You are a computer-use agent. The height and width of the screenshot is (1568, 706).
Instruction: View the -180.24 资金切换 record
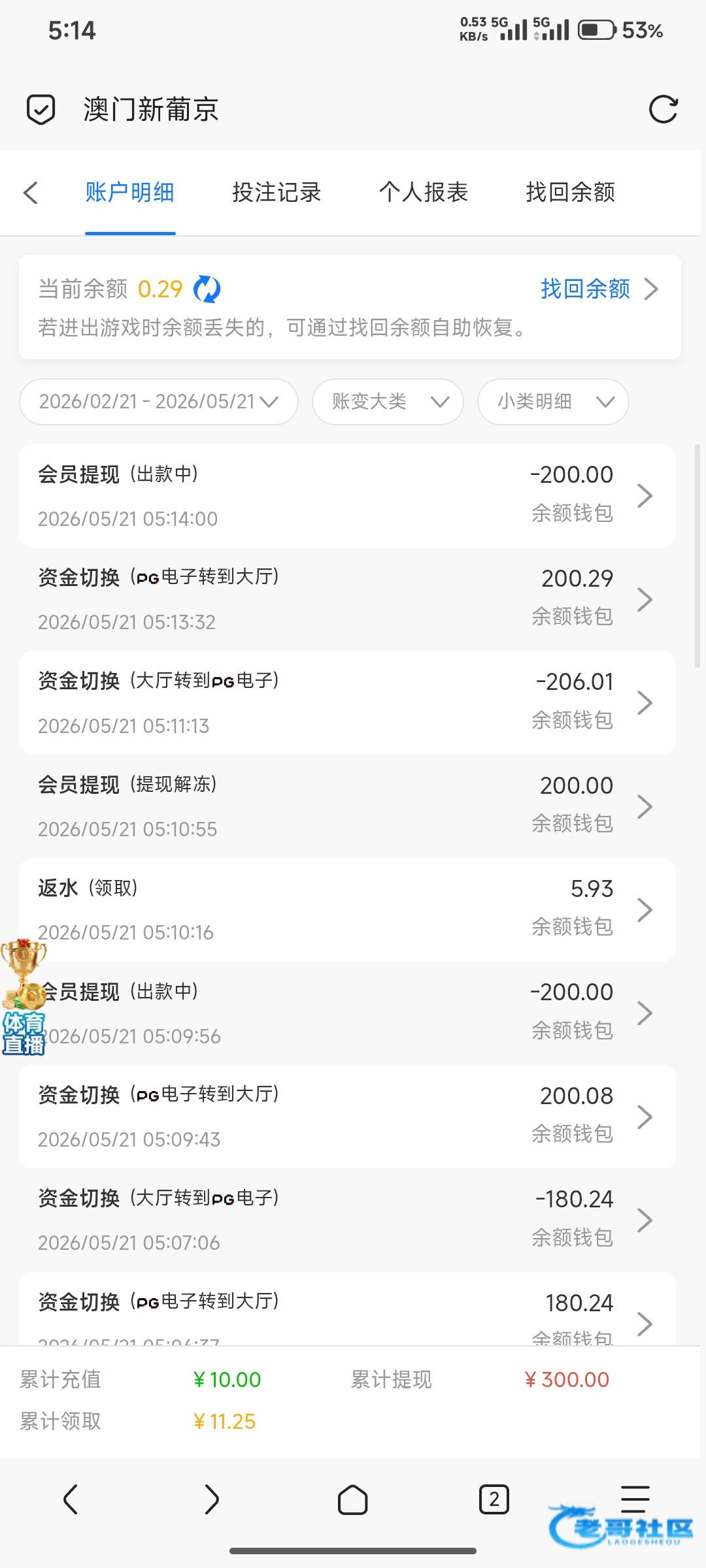point(347,1220)
